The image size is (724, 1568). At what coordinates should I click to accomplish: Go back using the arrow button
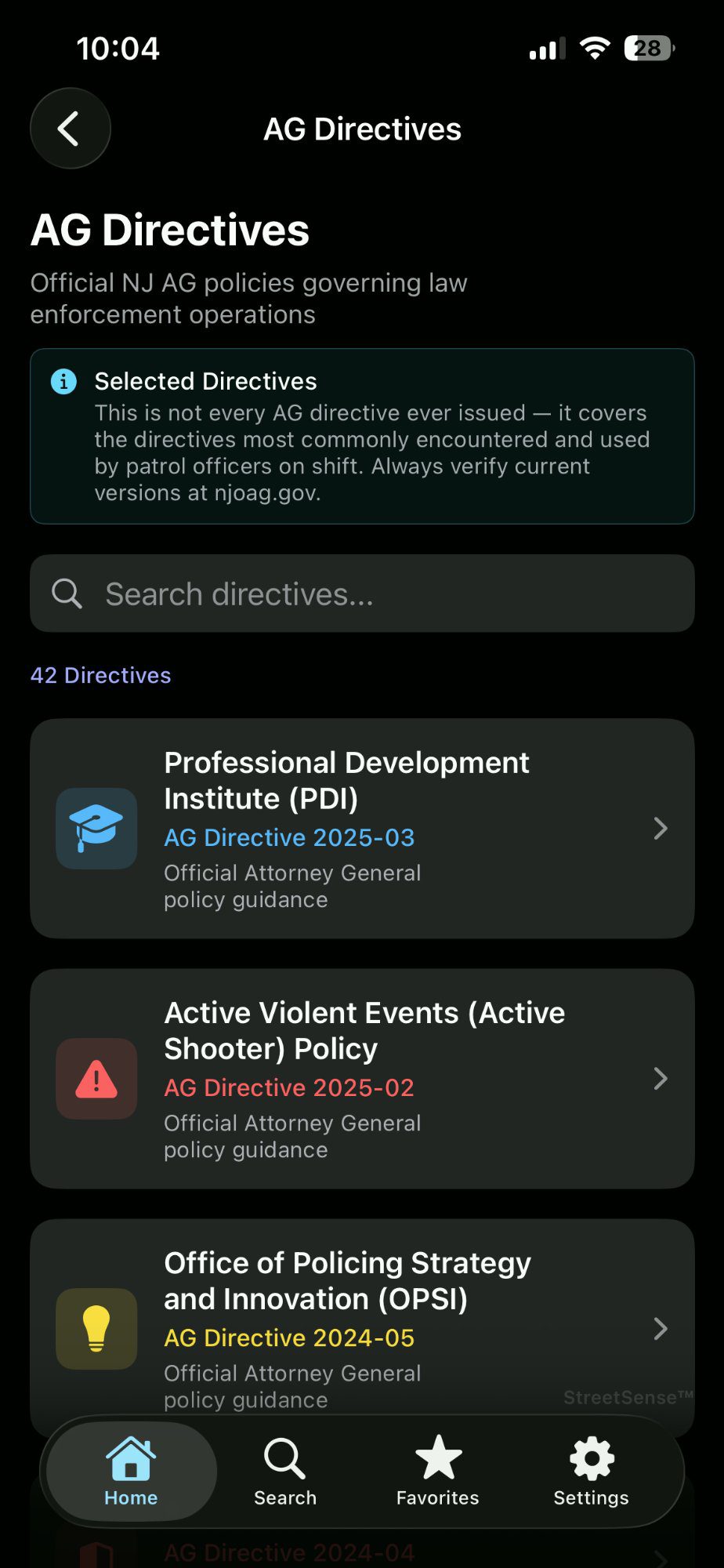click(x=70, y=129)
